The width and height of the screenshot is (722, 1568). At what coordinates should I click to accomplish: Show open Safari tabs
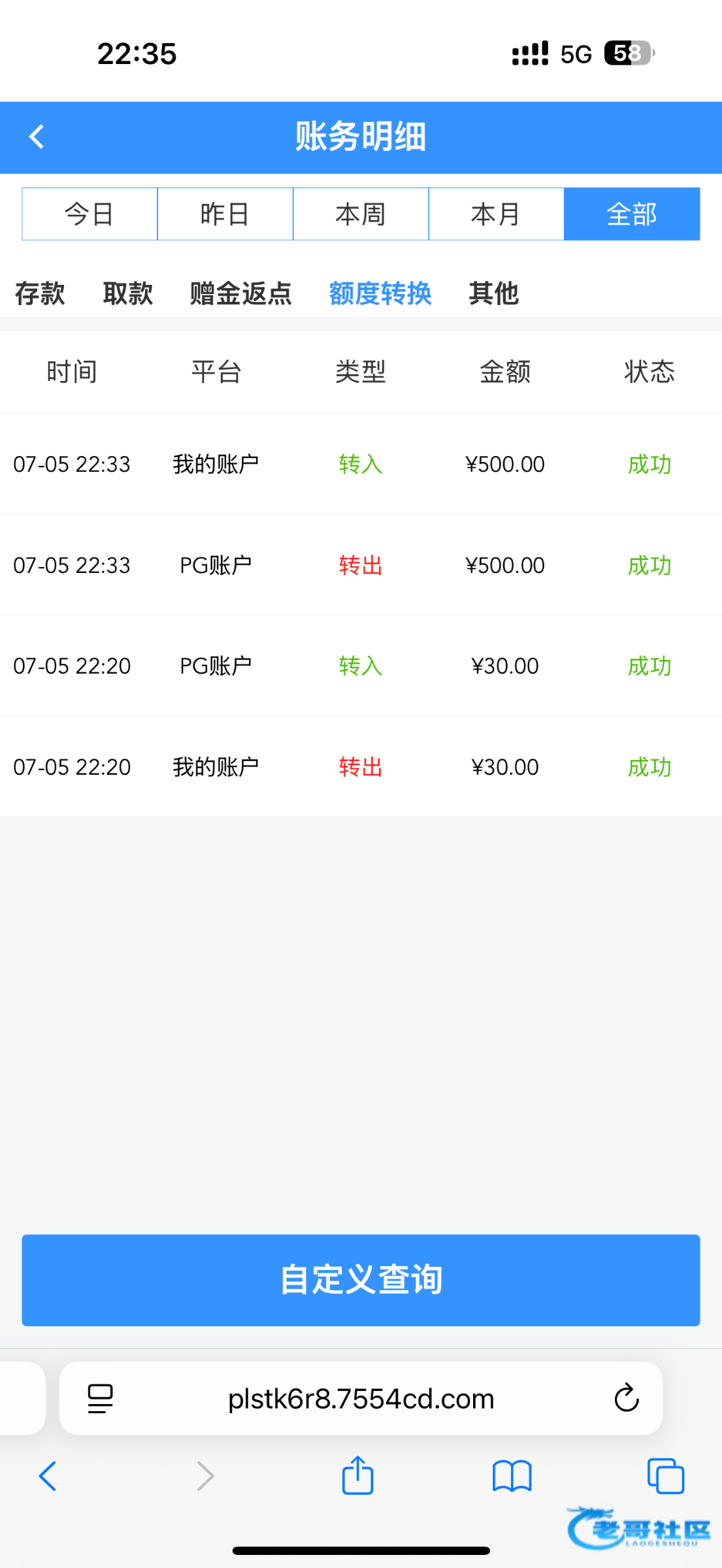point(665,1476)
